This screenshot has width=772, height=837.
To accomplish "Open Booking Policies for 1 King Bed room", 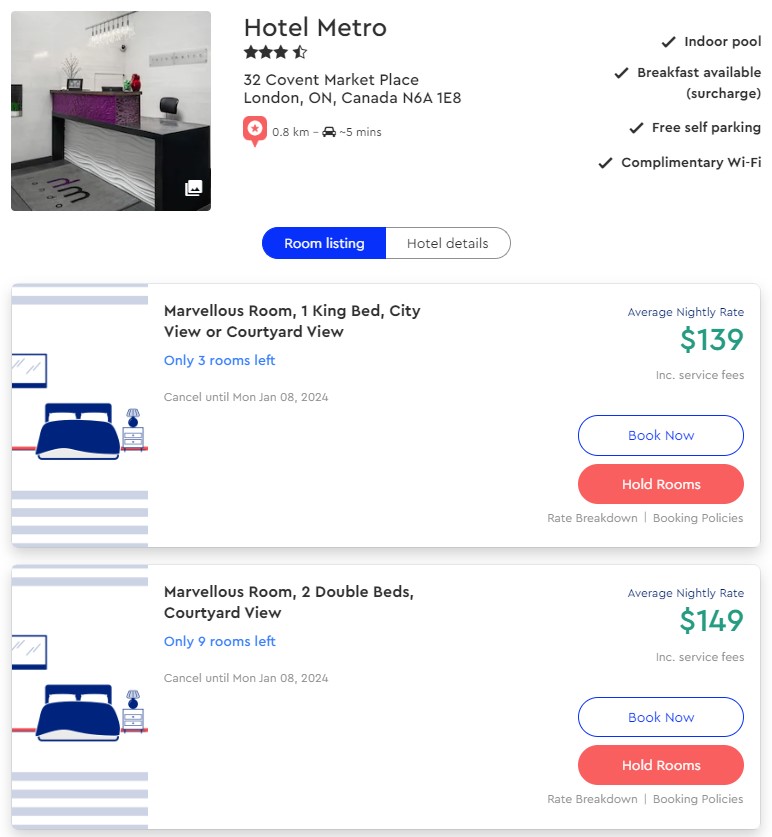I will (x=698, y=518).
